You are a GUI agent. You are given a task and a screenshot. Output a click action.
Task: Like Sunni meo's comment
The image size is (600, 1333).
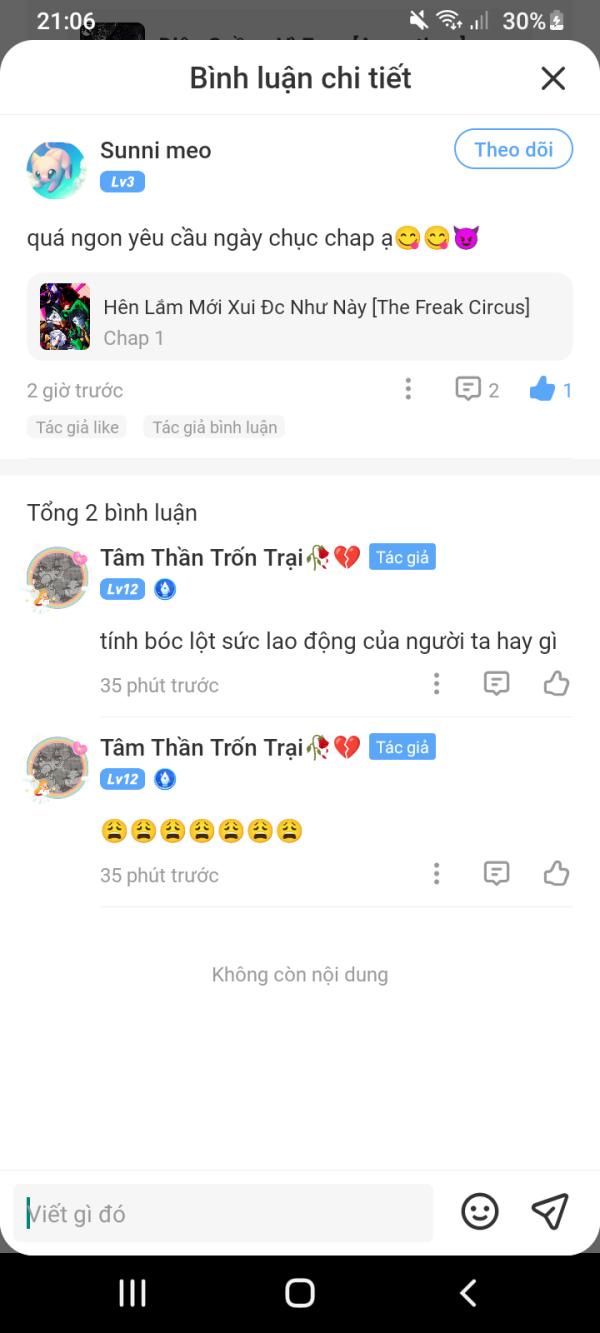point(543,389)
